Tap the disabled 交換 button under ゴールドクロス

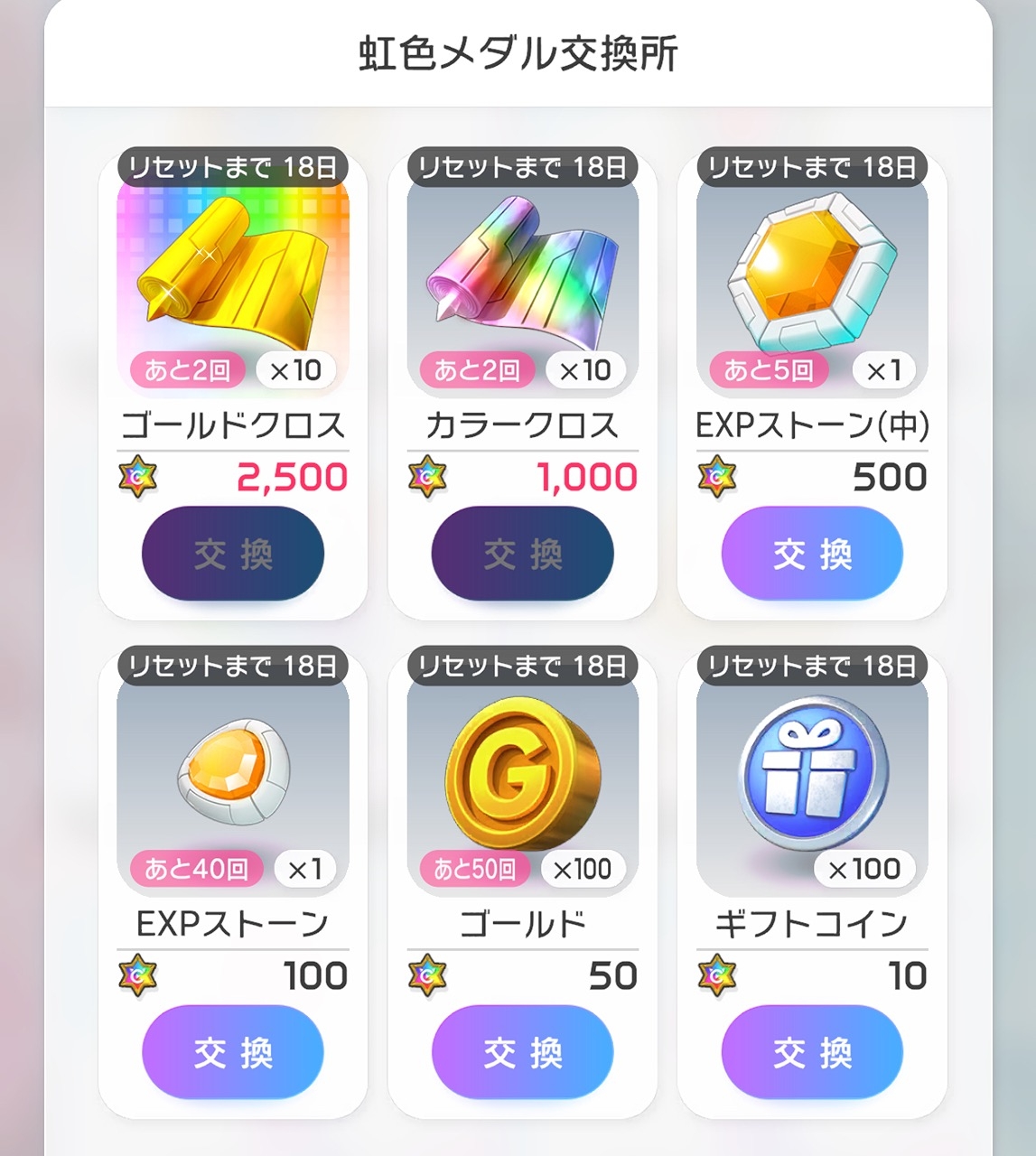pyautogui.click(x=233, y=554)
